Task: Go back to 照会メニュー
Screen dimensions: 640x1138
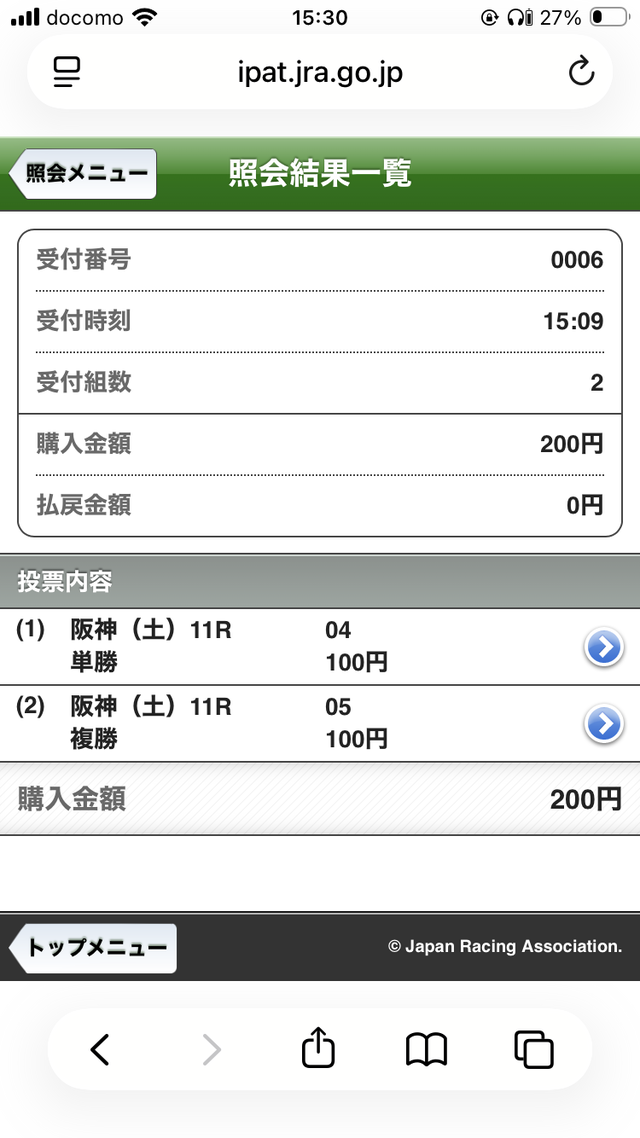Action: [x=84, y=174]
